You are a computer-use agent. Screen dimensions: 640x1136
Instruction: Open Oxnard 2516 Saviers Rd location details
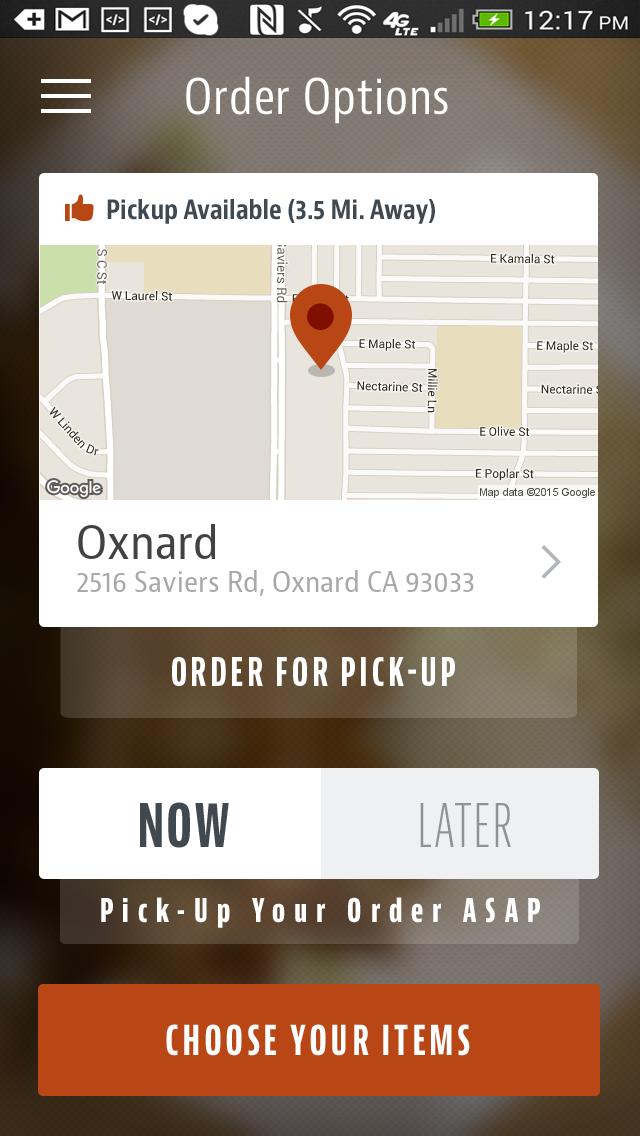(318, 562)
